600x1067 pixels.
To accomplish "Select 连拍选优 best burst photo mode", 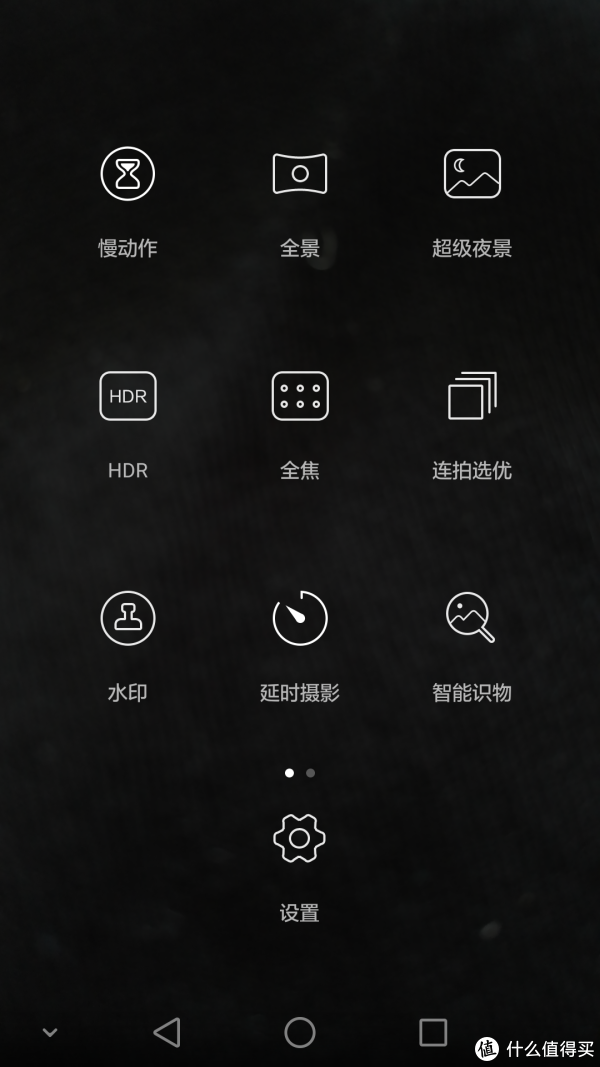I will (472, 396).
